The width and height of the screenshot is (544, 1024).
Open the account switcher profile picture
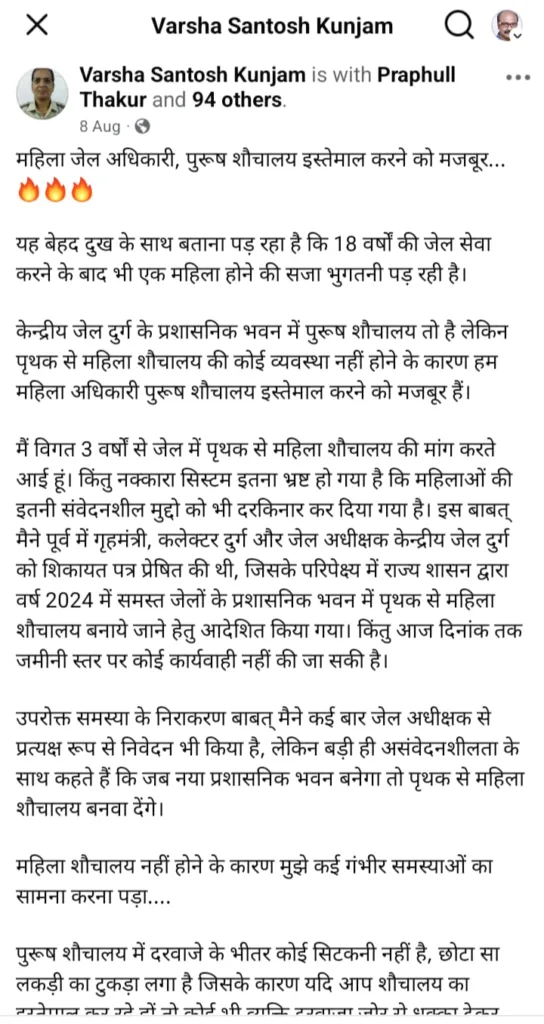[x=507, y=25]
